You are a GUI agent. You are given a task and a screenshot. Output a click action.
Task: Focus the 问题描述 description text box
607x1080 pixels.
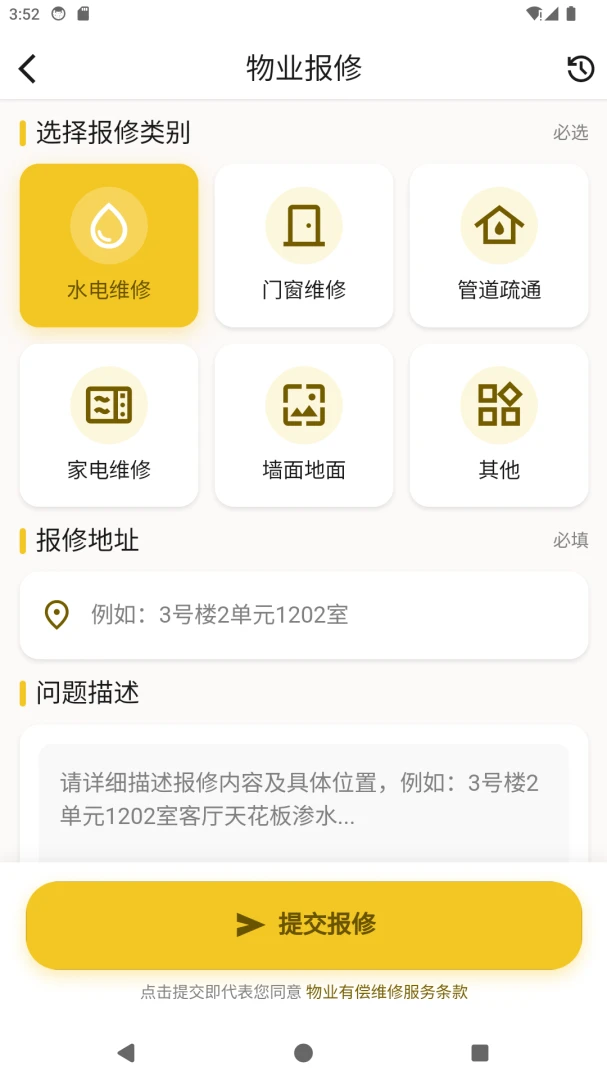[x=304, y=802]
